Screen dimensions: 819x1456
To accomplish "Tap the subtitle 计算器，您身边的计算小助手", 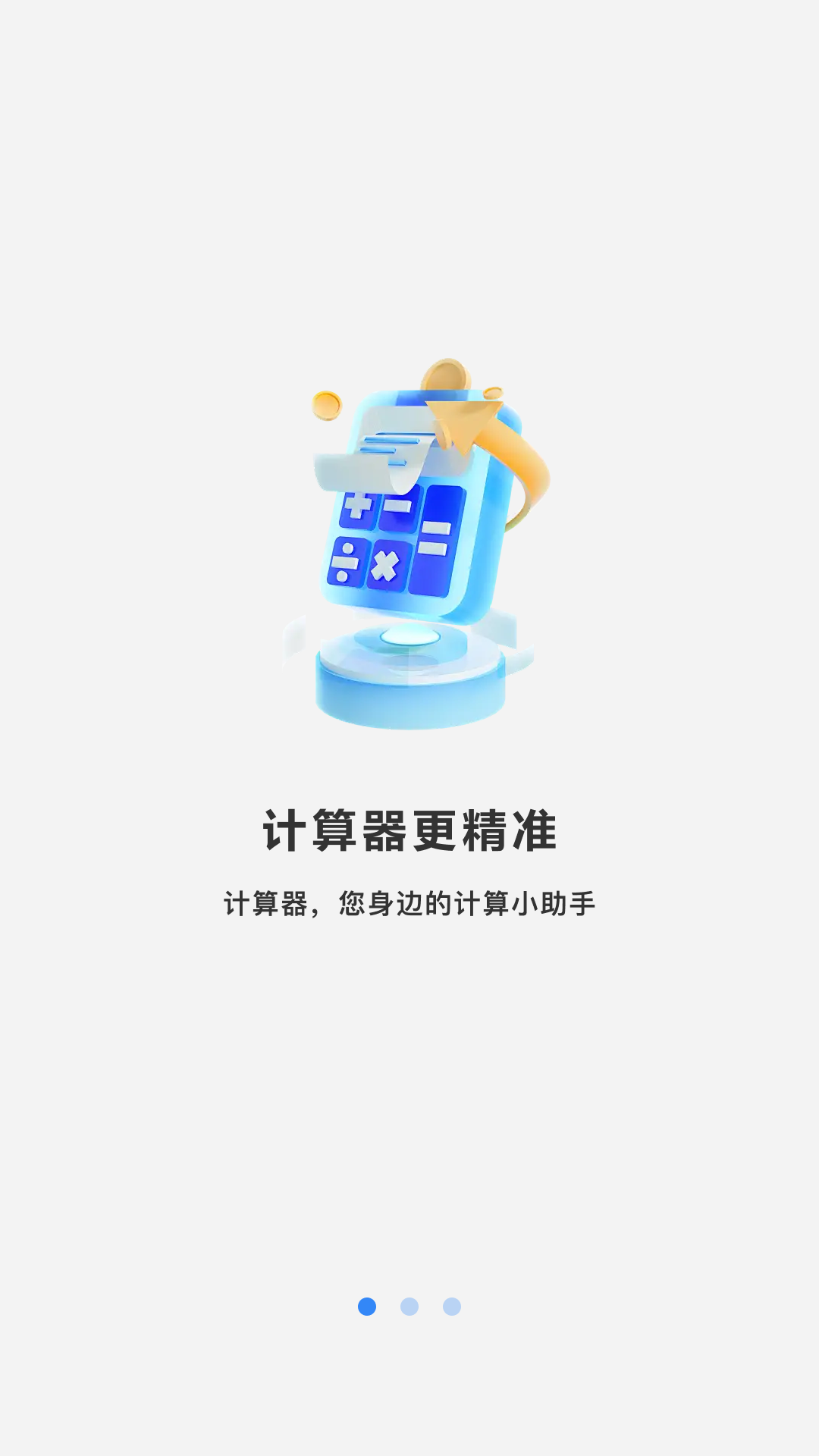I will pos(409,901).
